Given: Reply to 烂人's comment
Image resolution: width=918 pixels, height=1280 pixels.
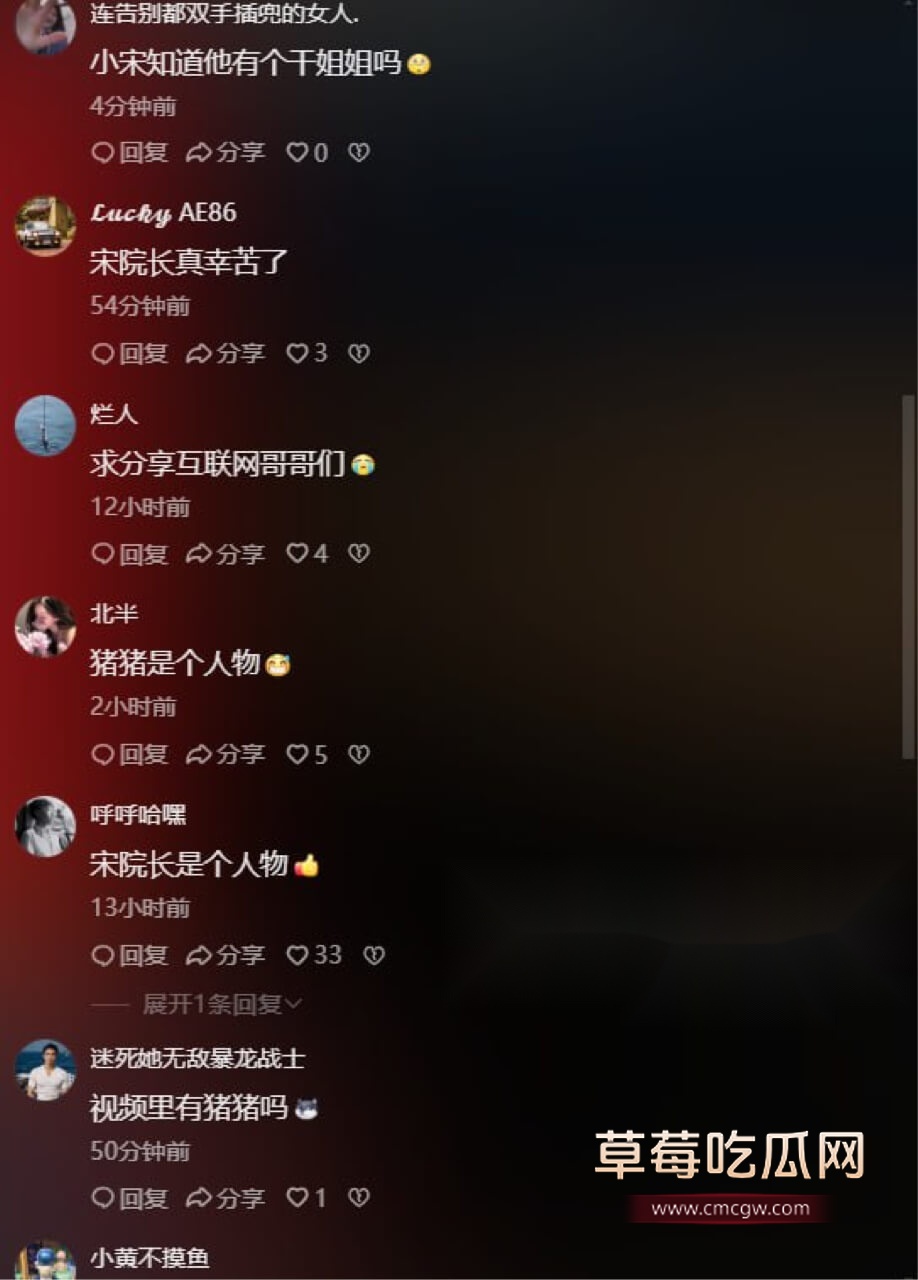Looking at the screenshot, I should click(130, 553).
